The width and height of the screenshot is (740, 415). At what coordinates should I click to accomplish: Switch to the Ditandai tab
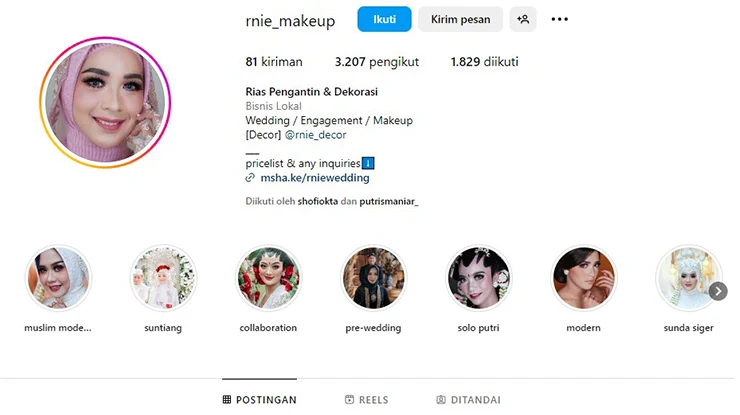point(468,399)
